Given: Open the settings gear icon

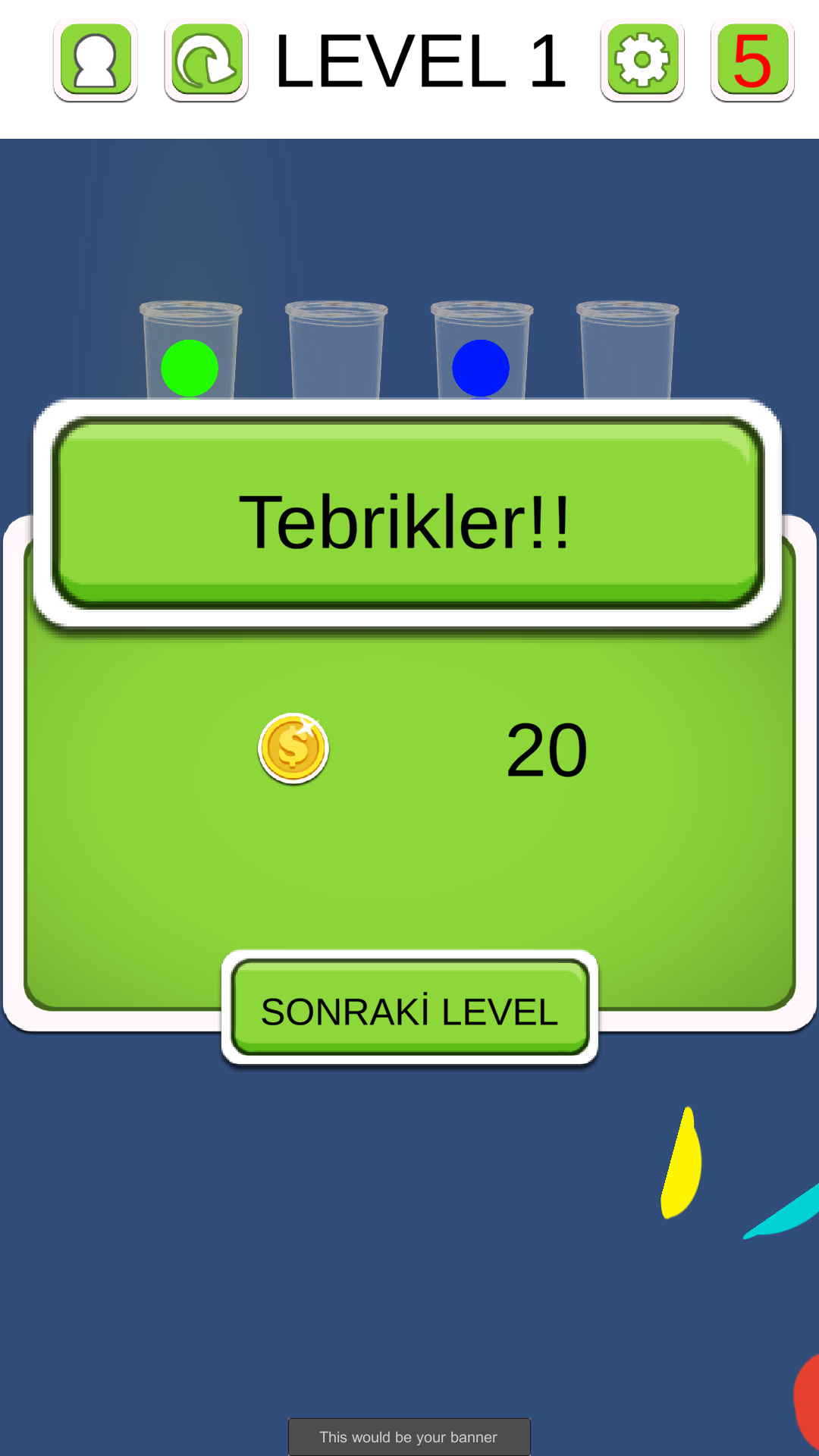Looking at the screenshot, I should point(642,60).
